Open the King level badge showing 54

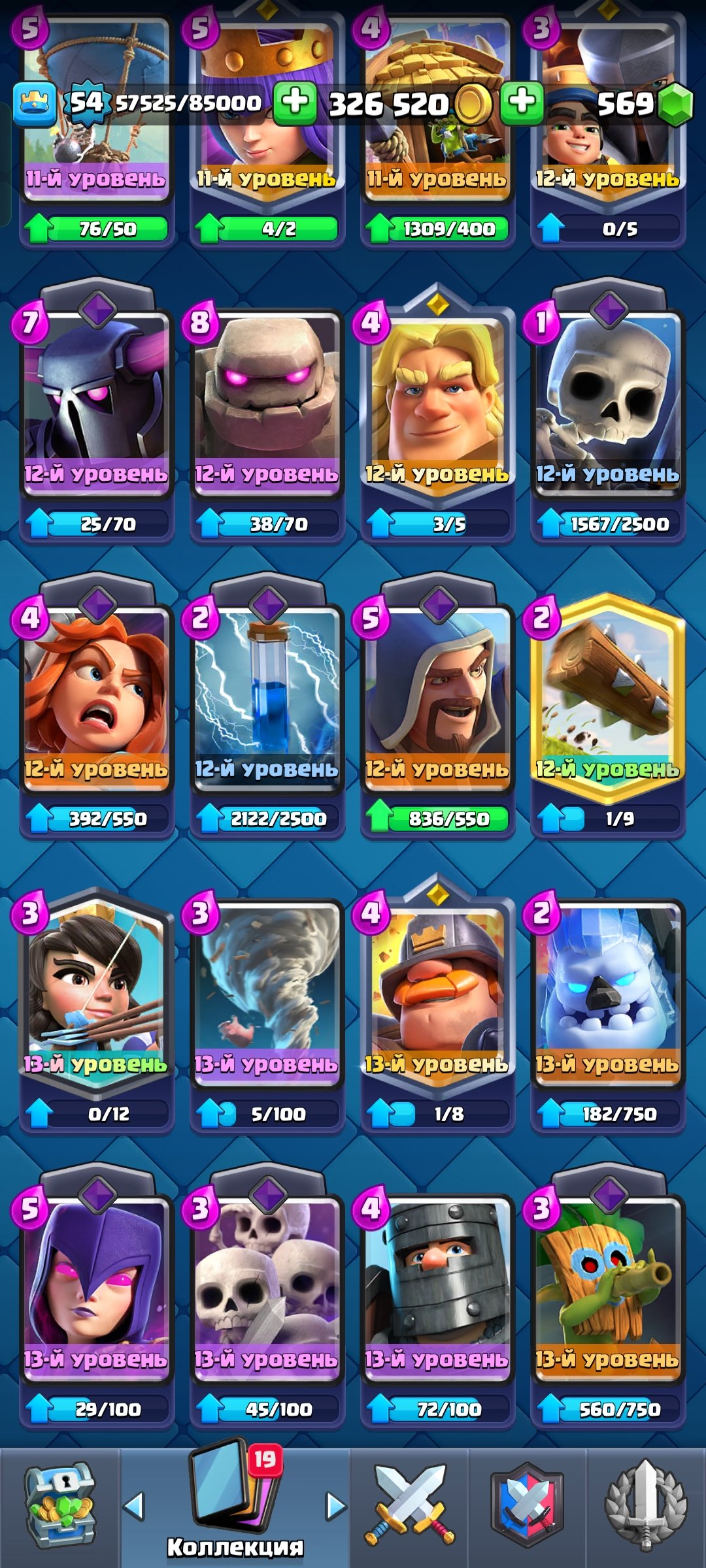click(x=86, y=103)
